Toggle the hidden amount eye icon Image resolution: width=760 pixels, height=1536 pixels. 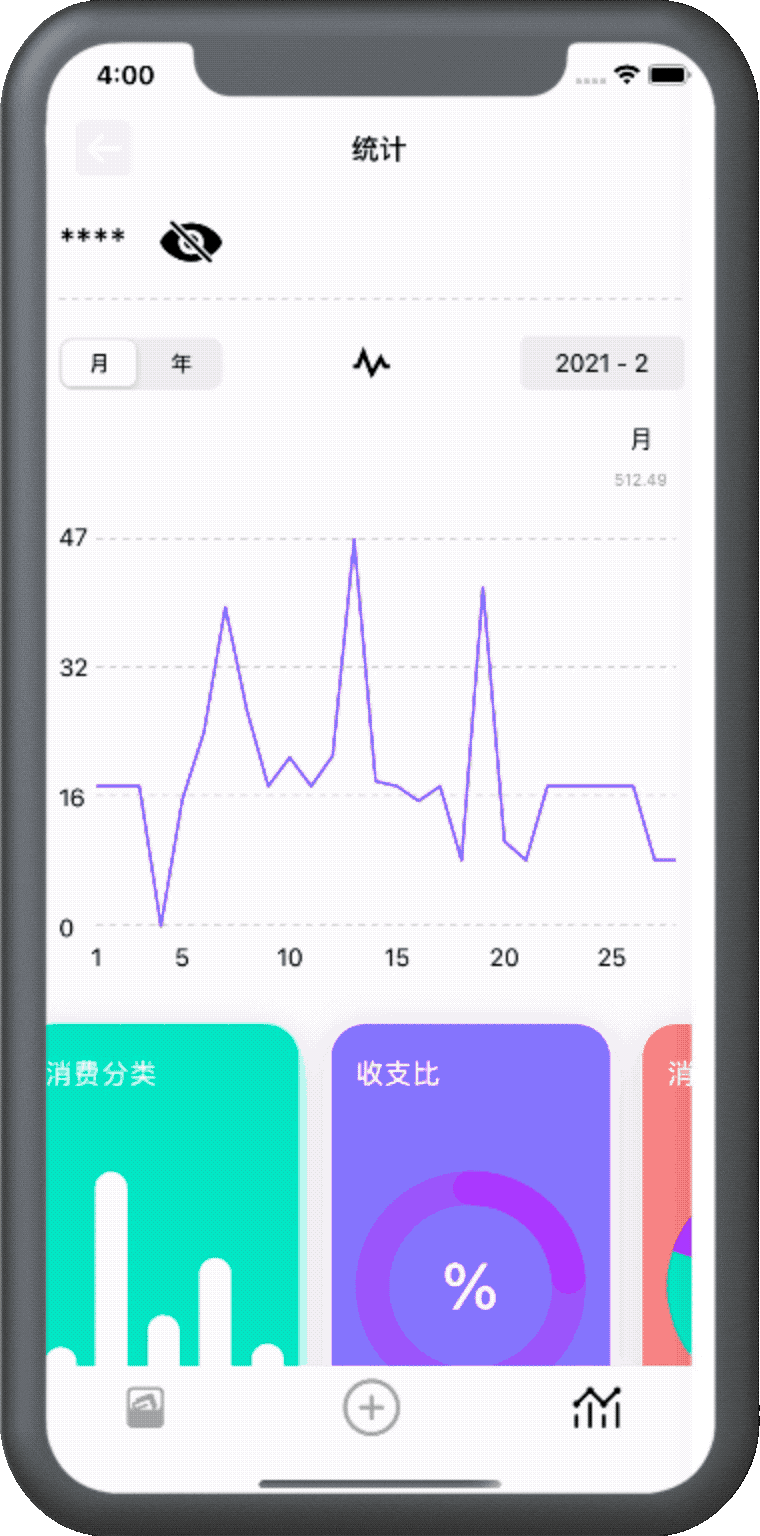192,241
